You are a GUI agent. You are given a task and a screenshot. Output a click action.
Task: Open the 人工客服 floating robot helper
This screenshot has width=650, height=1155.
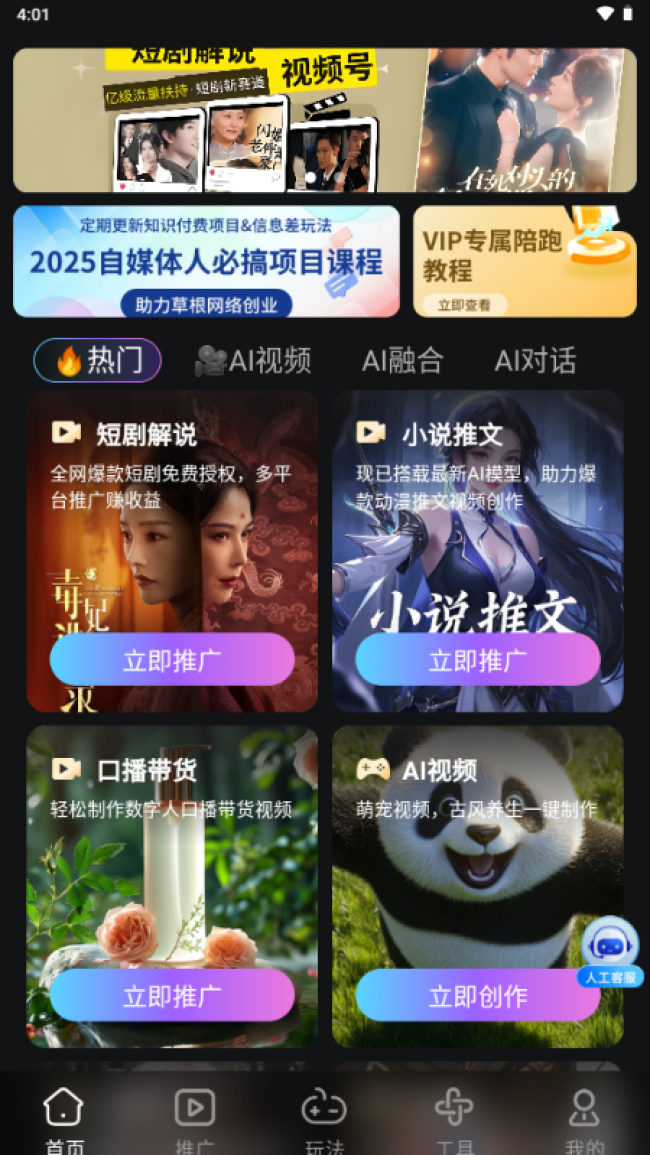[610, 952]
